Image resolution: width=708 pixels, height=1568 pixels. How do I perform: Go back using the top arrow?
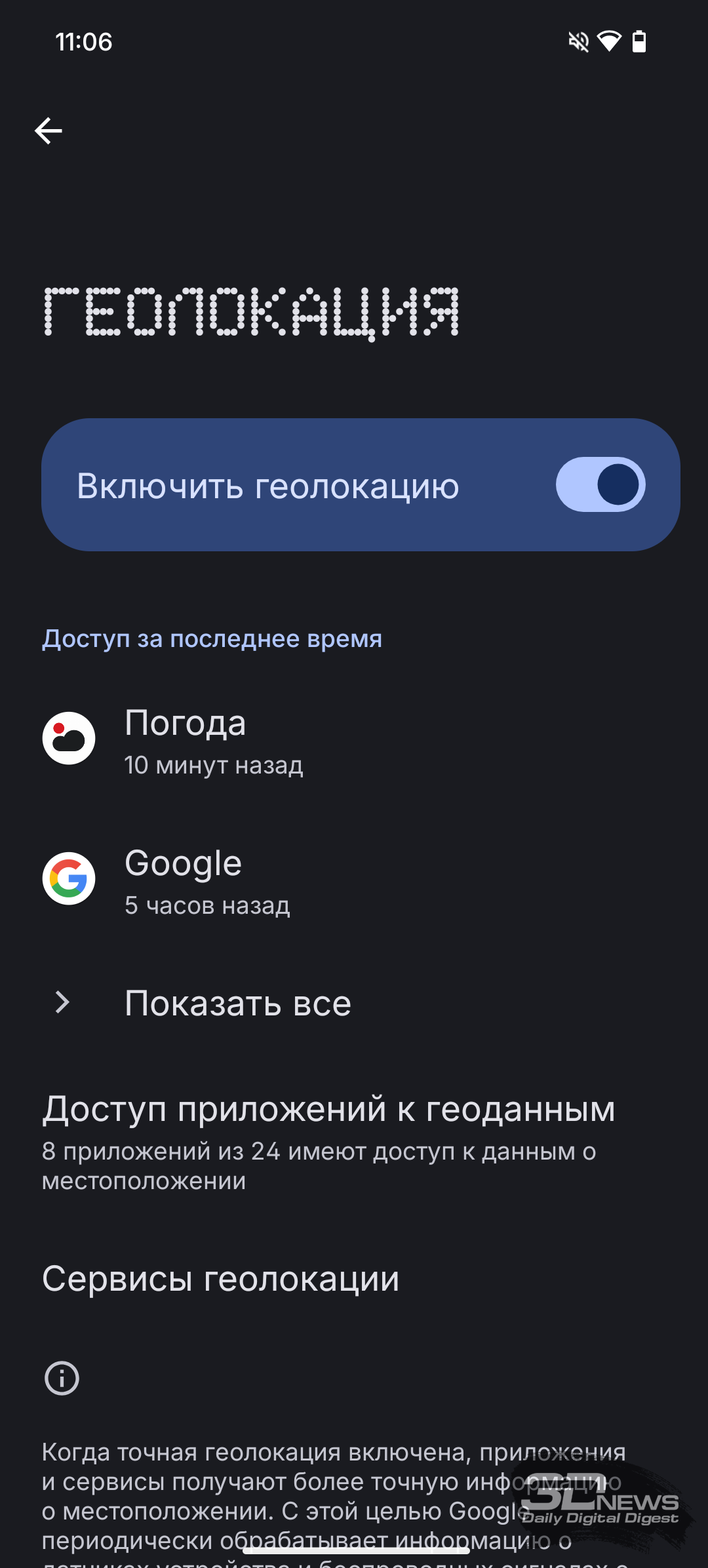click(49, 131)
